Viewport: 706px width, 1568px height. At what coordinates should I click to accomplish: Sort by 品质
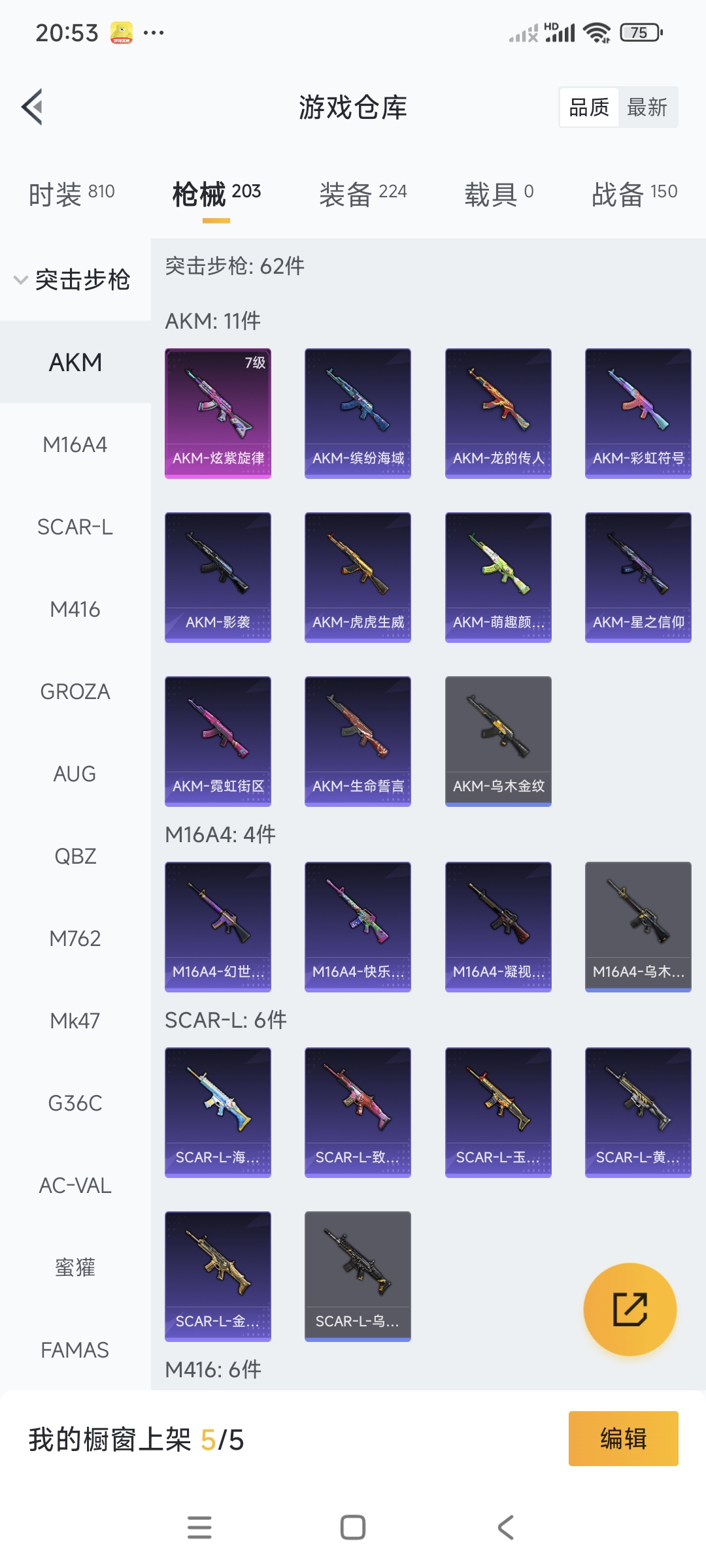[x=589, y=107]
